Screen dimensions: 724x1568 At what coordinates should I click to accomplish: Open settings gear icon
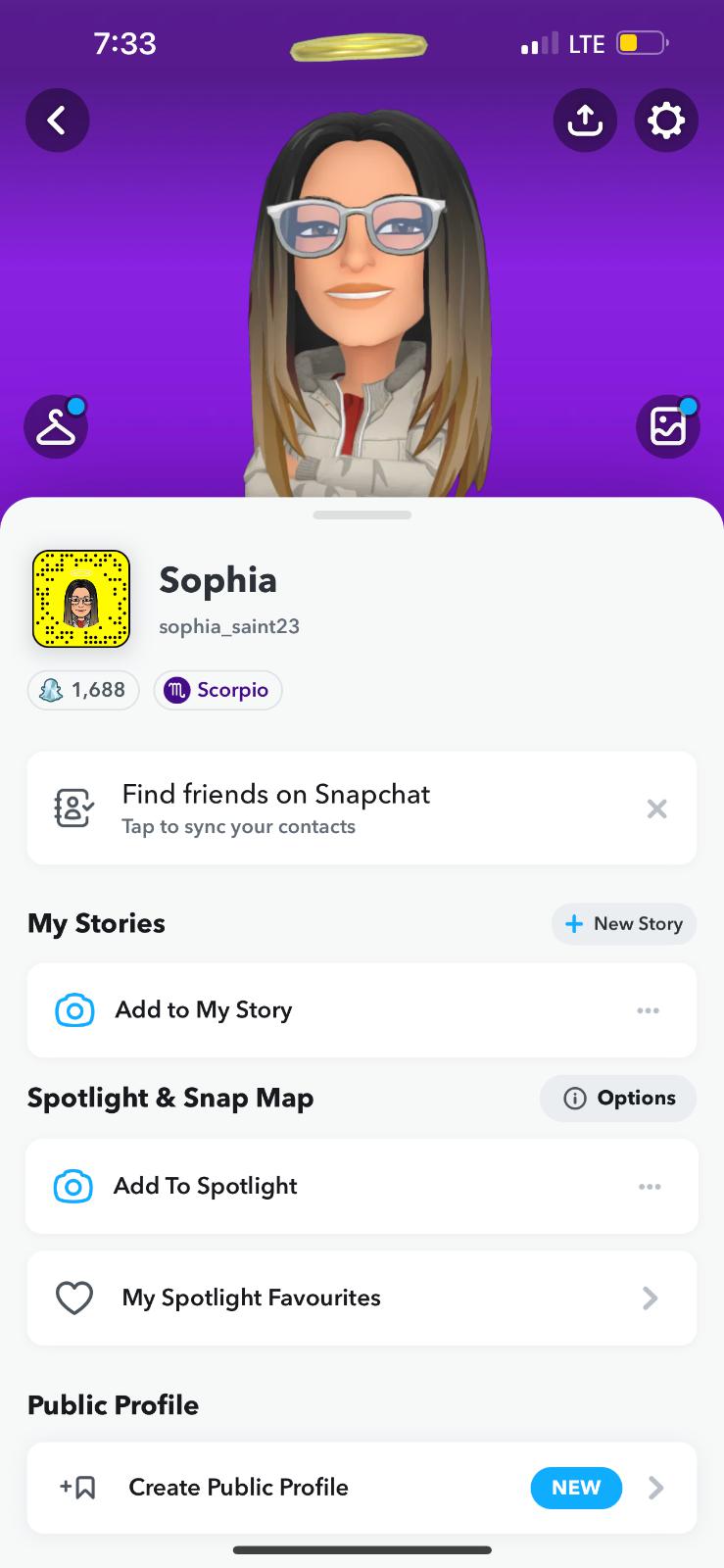pyautogui.click(x=666, y=121)
